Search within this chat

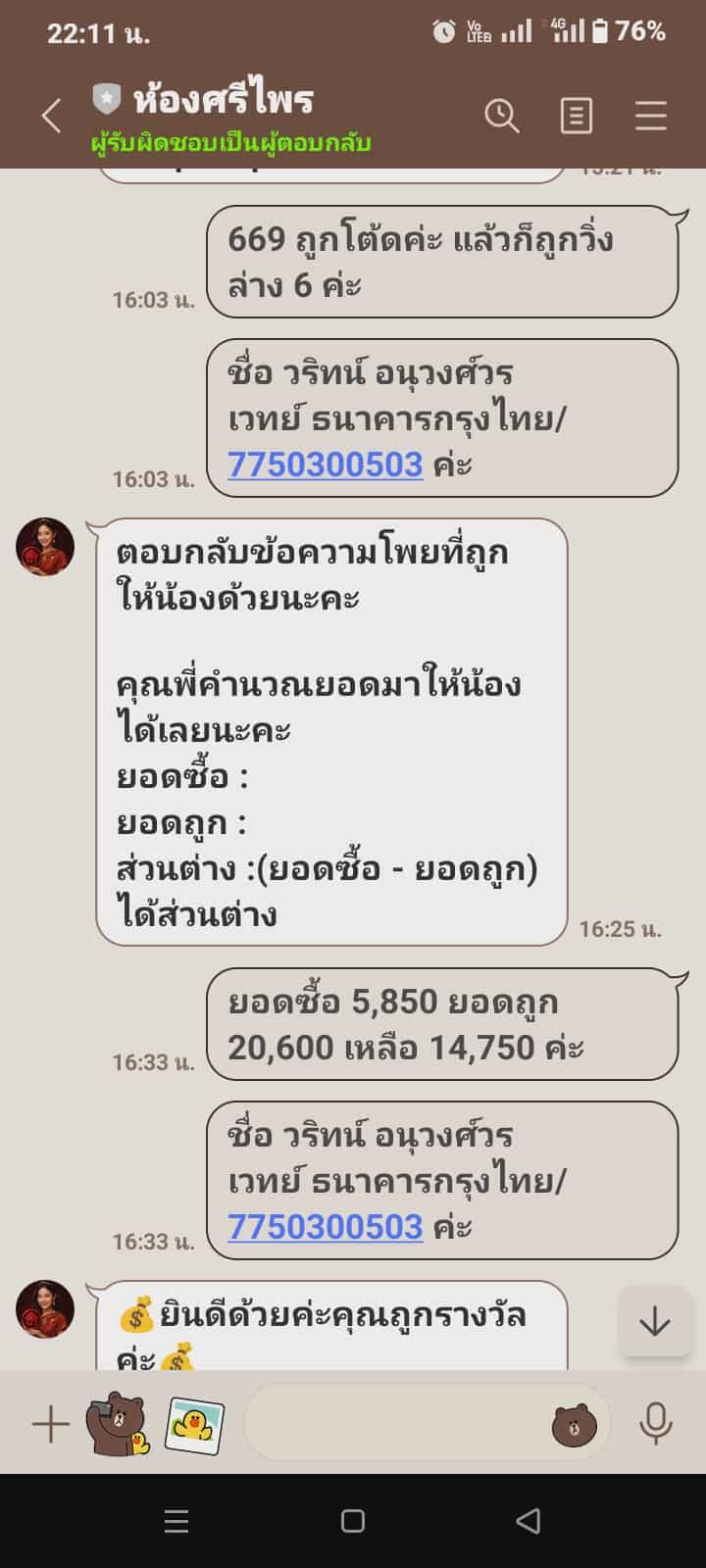(x=501, y=117)
